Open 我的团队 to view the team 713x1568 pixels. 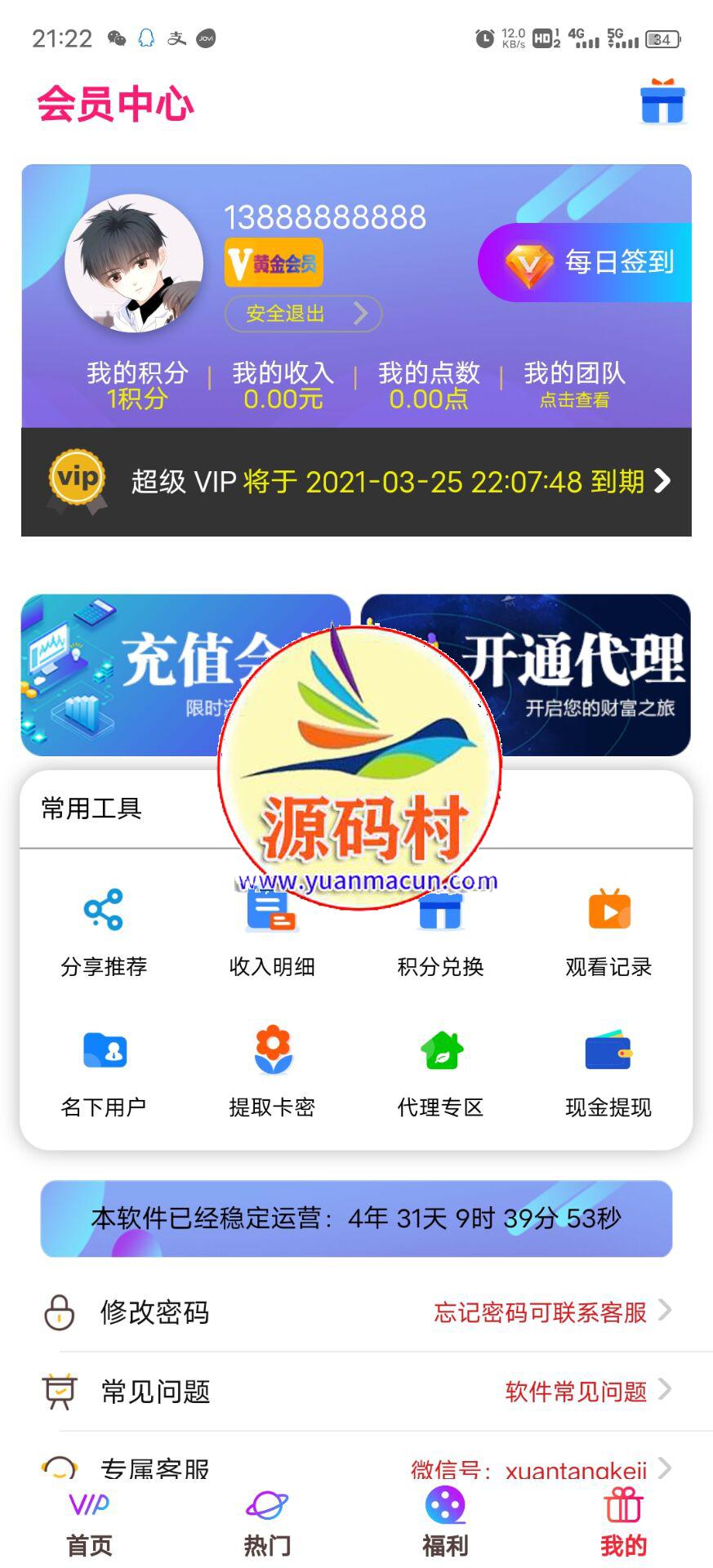574,385
